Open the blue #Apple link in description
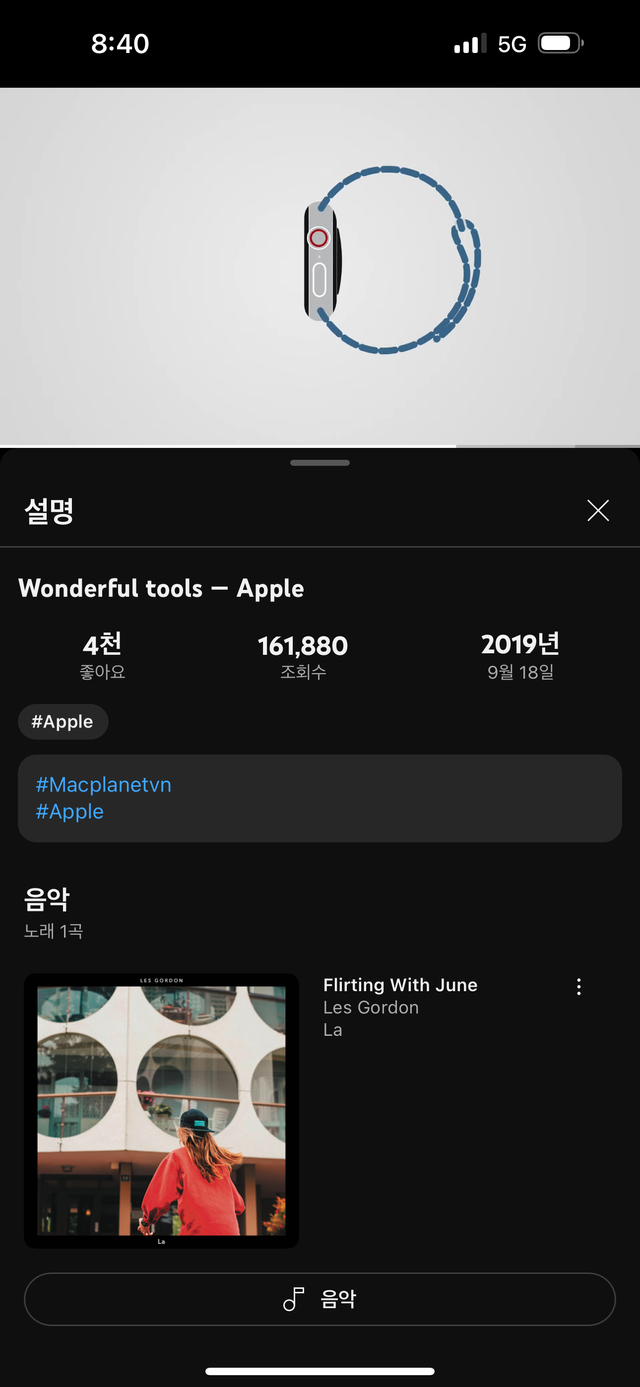The height and width of the screenshot is (1387, 640). 70,812
